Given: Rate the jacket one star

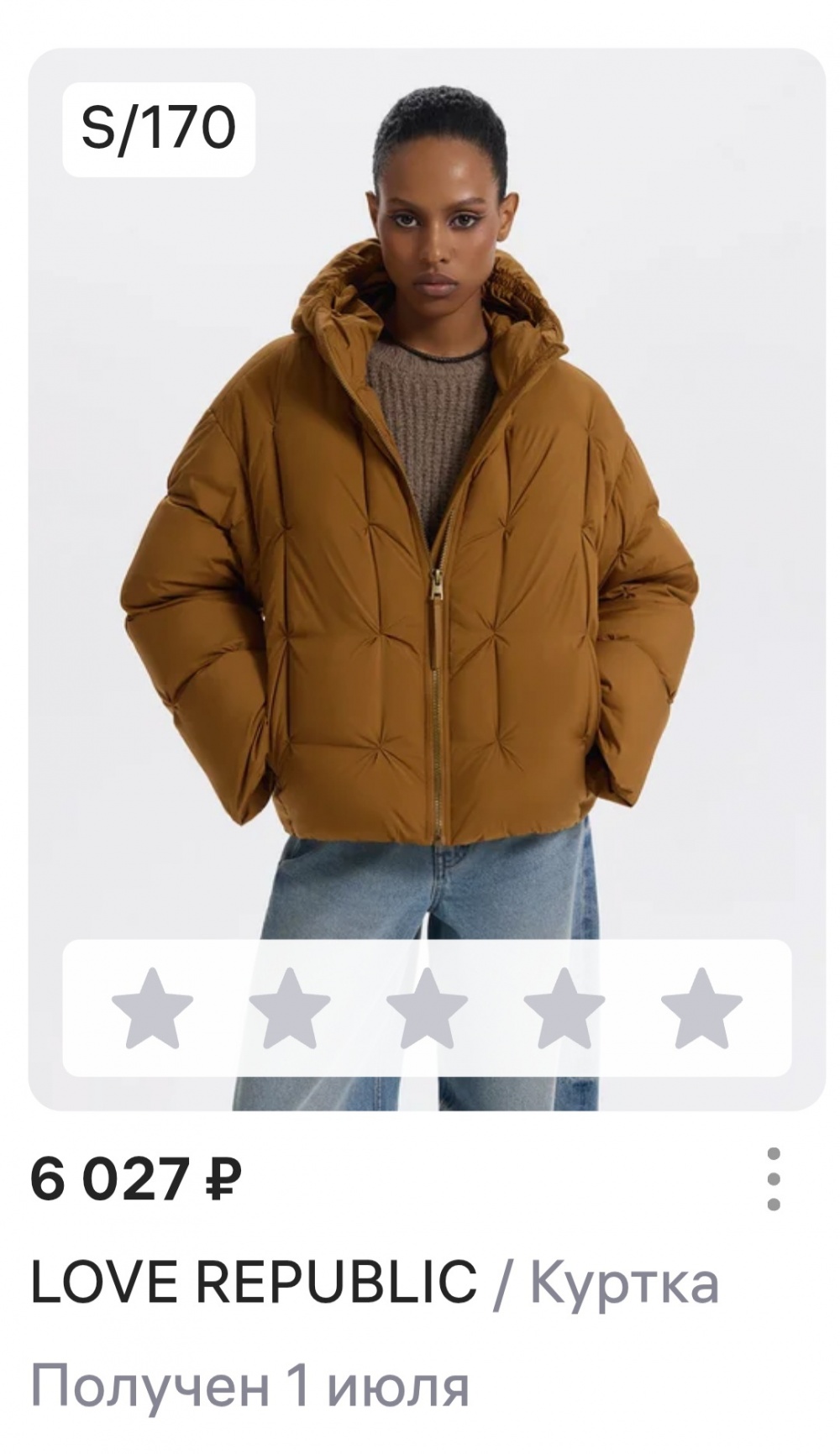Looking at the screenshot, I should tap(152, 1009).
